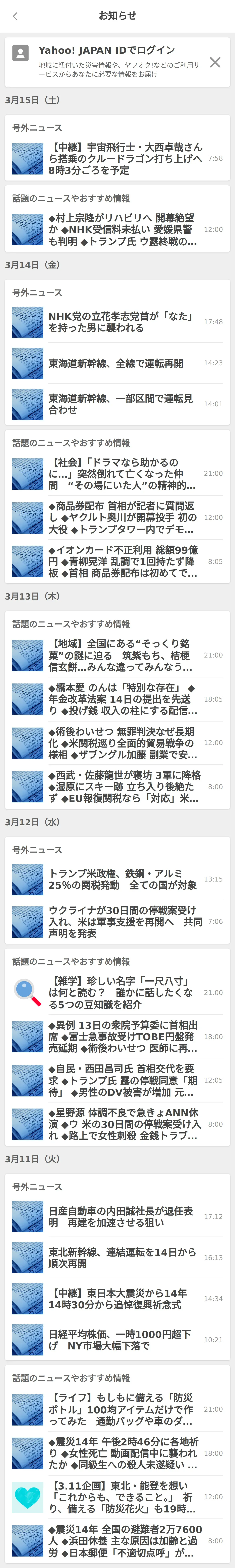This screenshot has width=235, height=1568.
Task: Read ウクライナが30日間の停戦案受け入れ news
Action: click(x=117, y=922)
